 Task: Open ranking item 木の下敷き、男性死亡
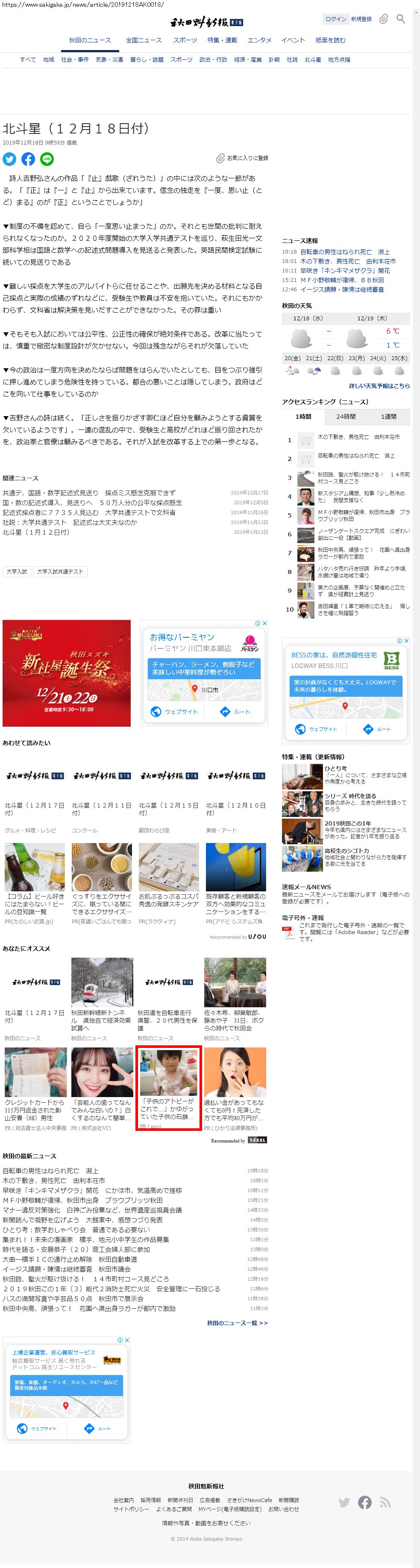click(x=358, y=437)
